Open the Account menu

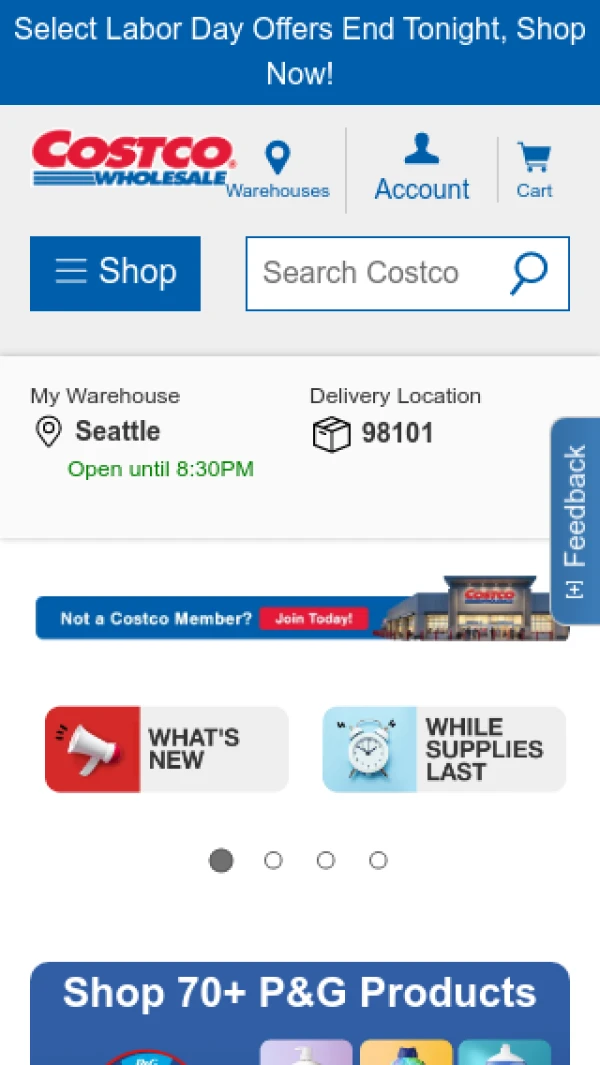421,168
